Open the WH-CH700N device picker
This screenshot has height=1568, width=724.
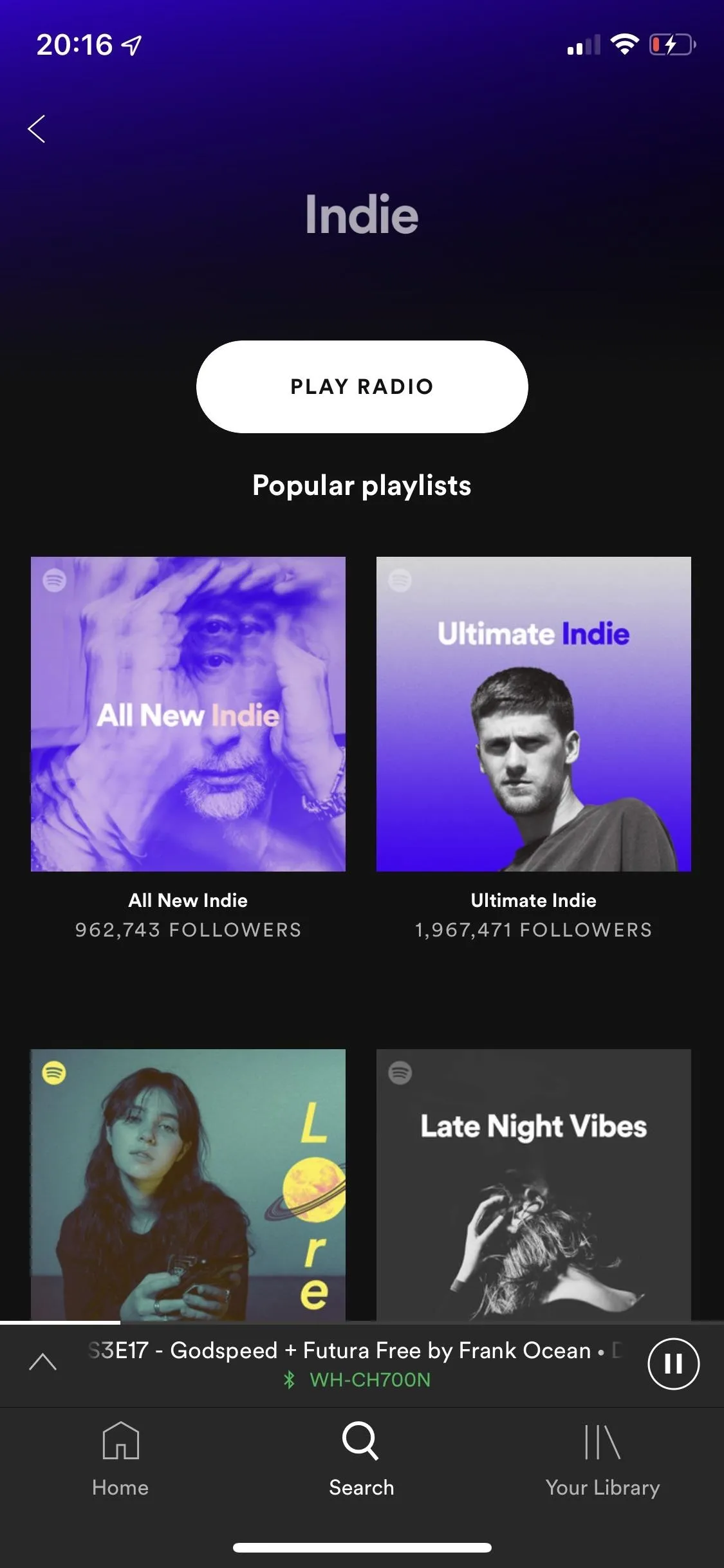tap(358, 1380)
